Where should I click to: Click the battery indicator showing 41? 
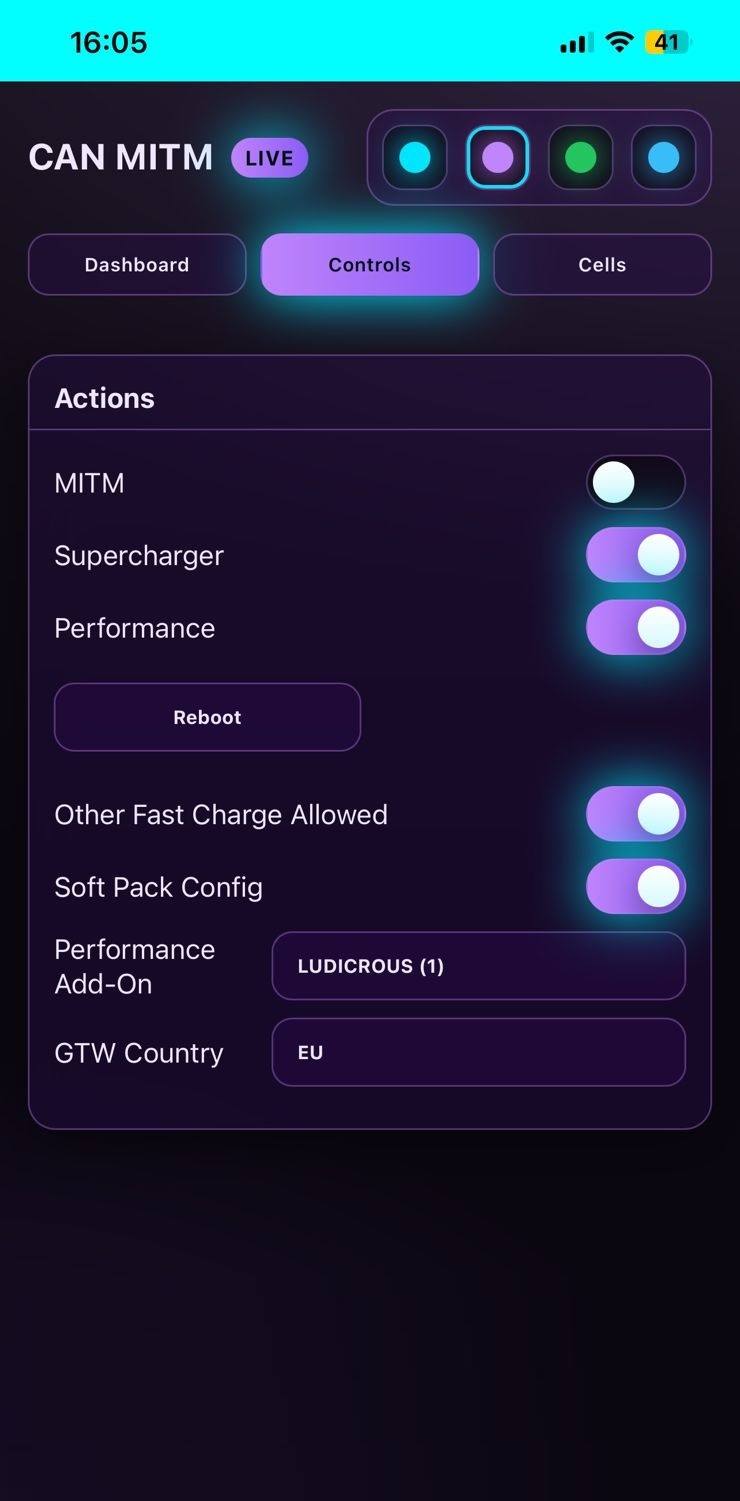click(x=668, y=42)
